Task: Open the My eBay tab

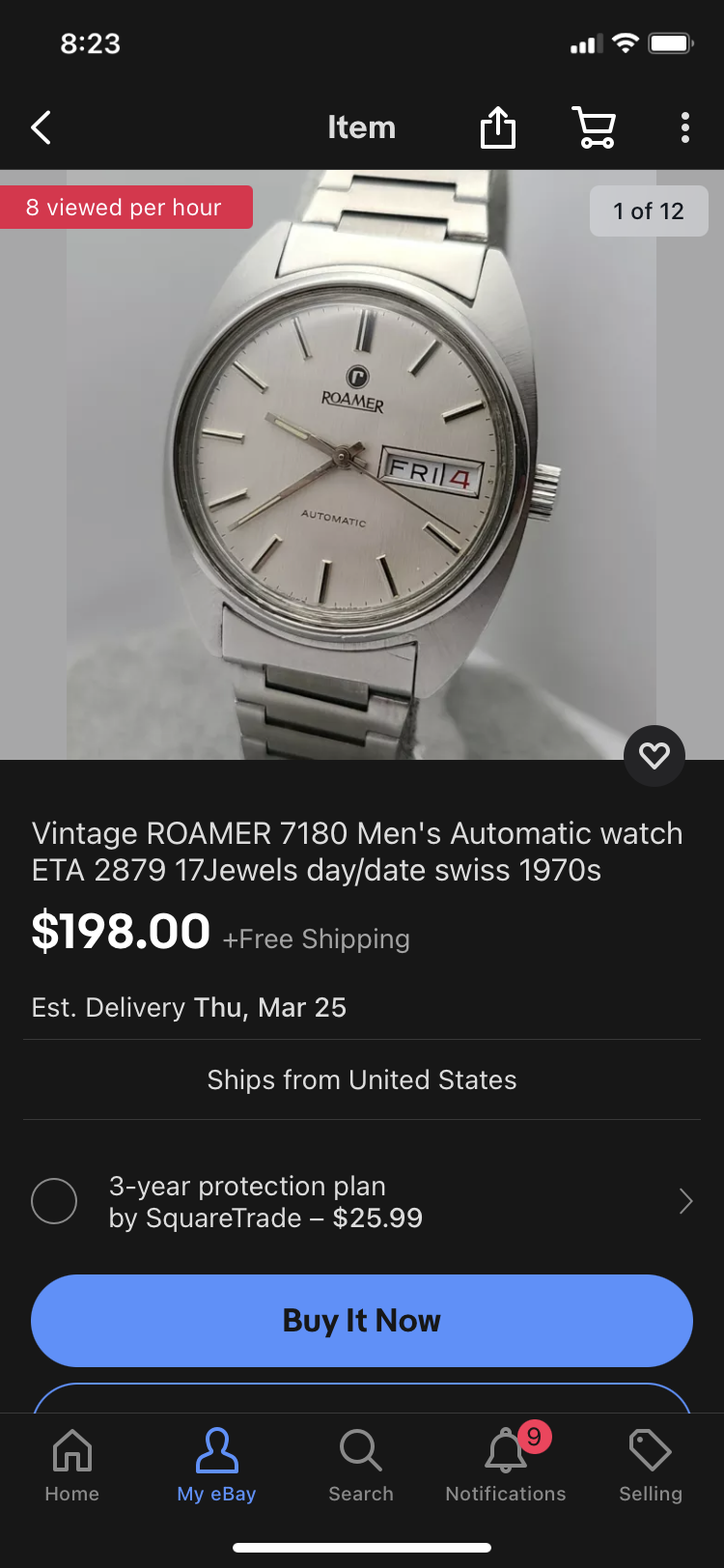Action: pyautogui.click(x=216, y=1466)
